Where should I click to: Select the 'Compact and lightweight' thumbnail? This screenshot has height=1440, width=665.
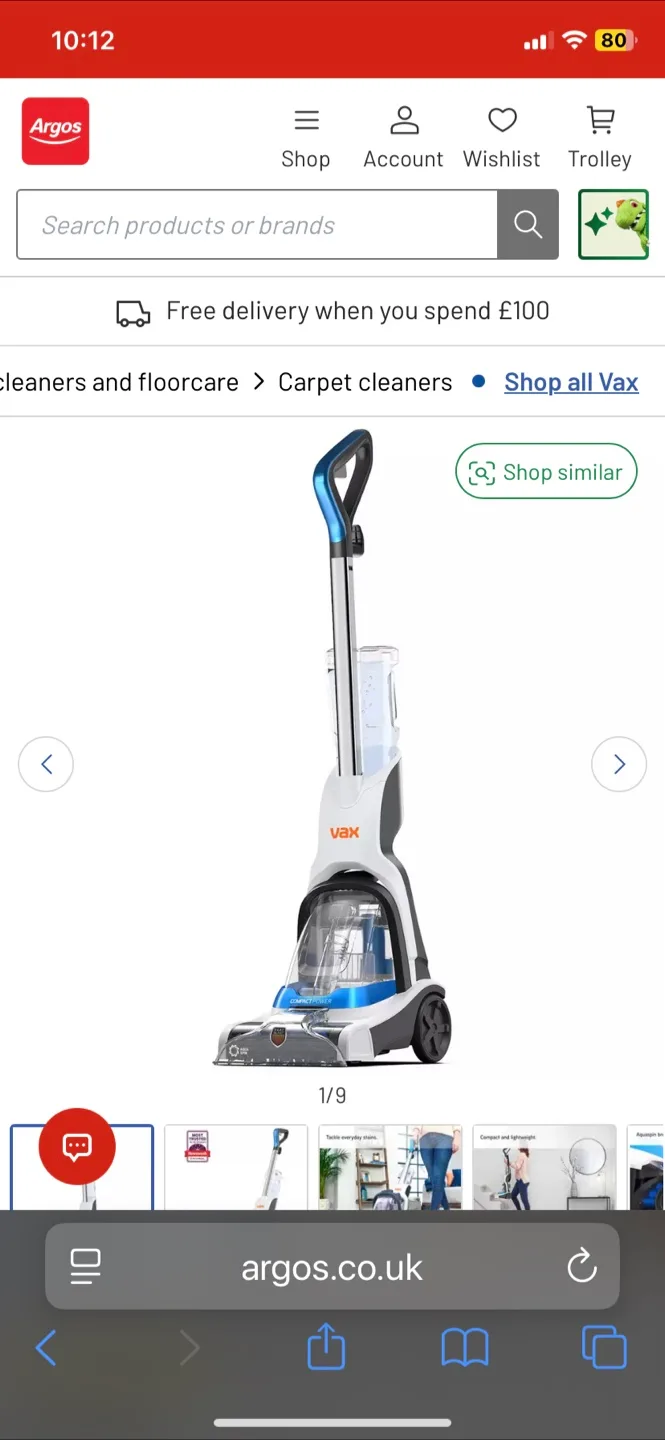pos(544,1167)
